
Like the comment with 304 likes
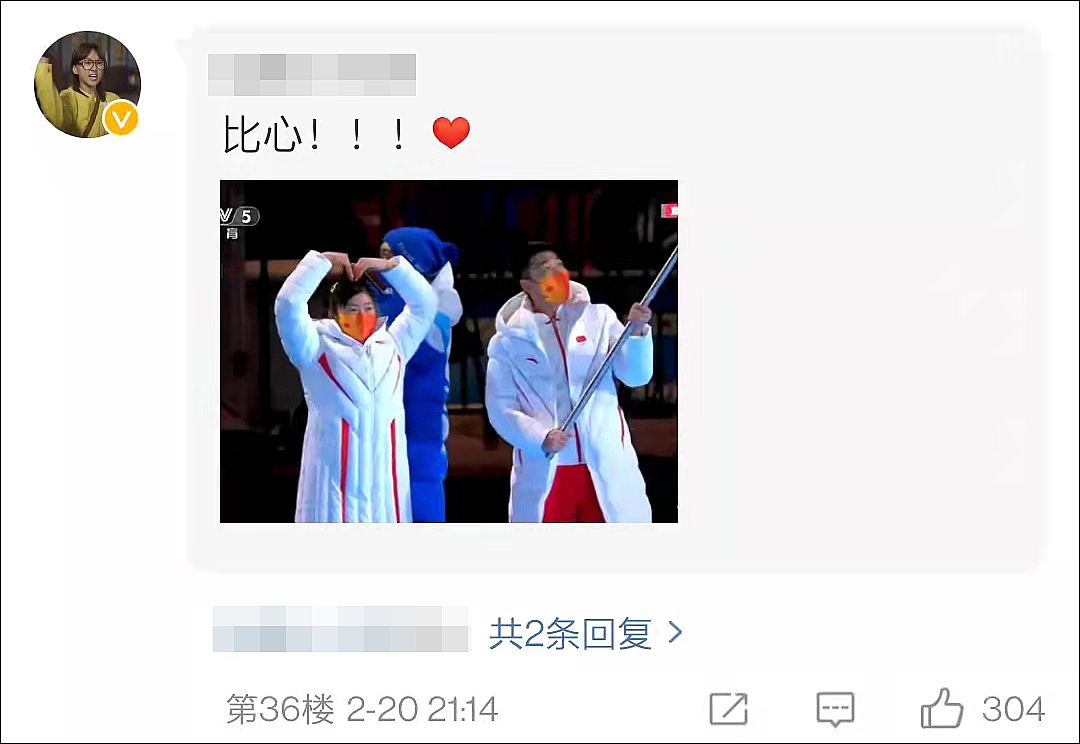941,709
